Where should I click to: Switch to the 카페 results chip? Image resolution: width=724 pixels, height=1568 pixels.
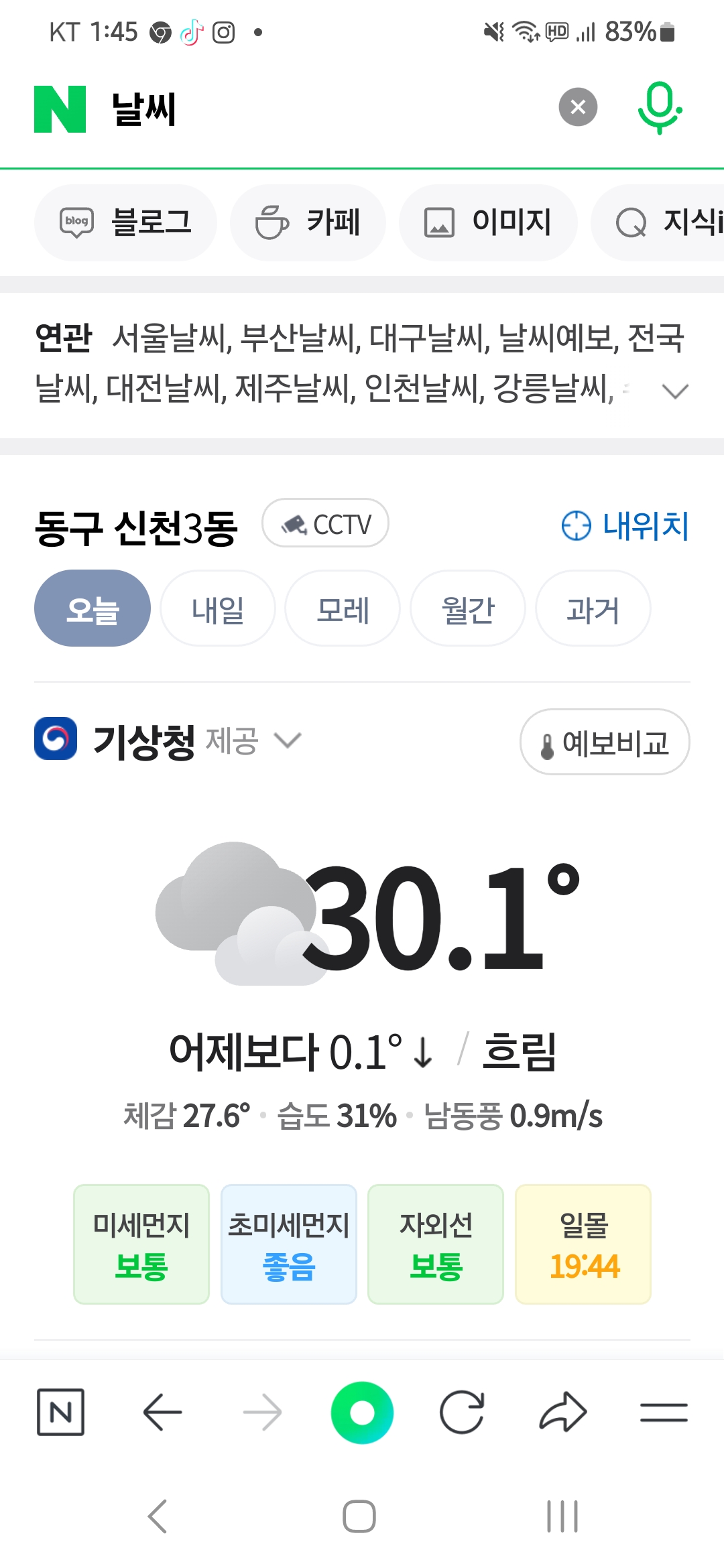pos(308,222)
